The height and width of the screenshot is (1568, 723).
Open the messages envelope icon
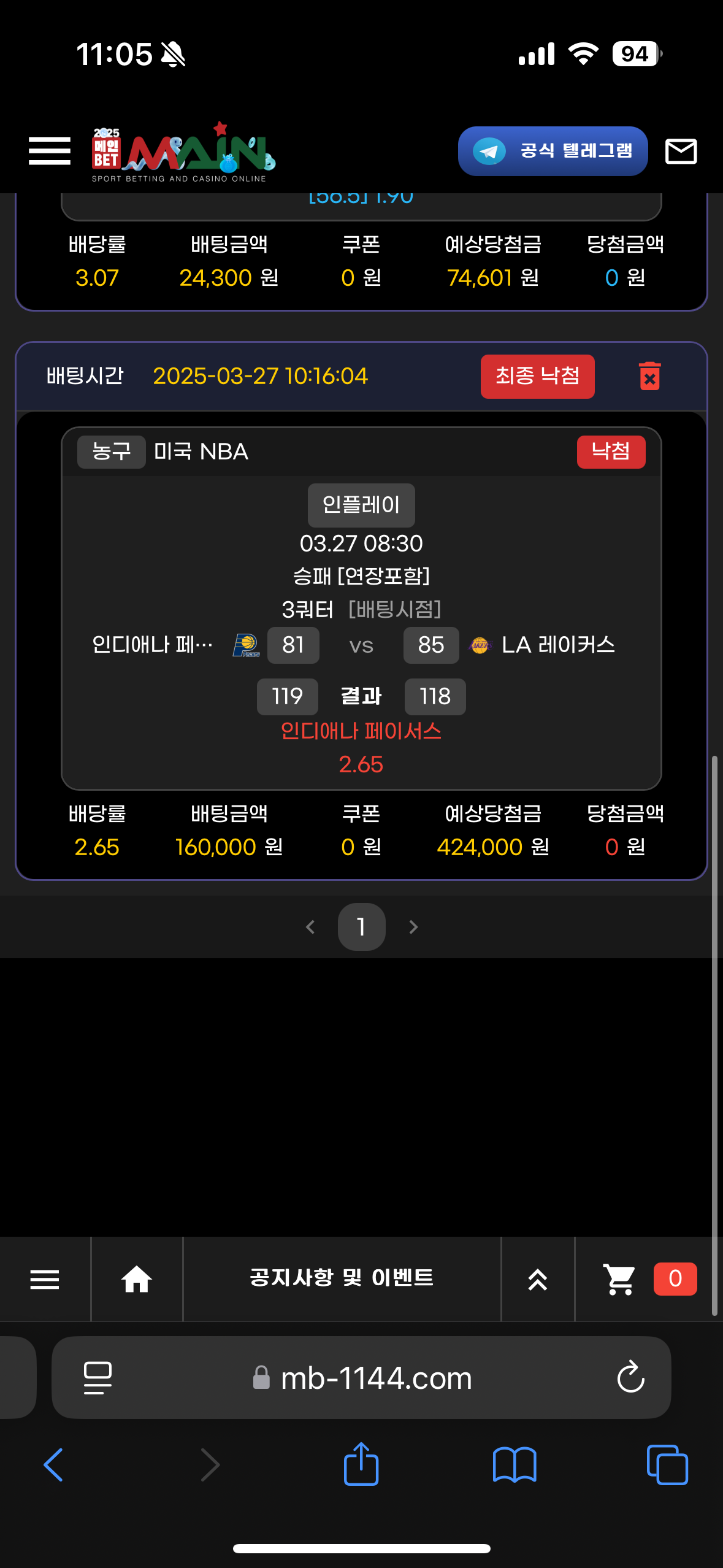pyautogui.click(x=681, y=151)
